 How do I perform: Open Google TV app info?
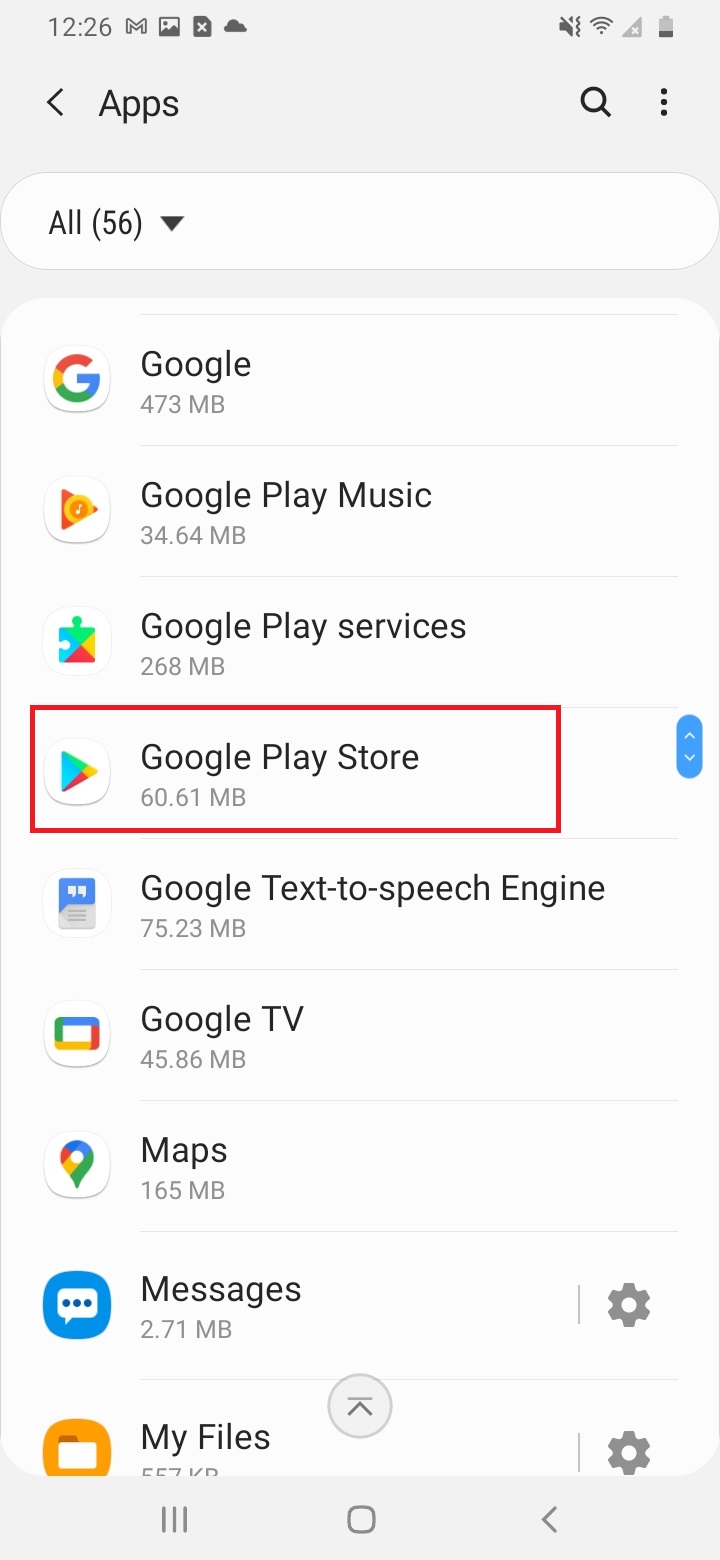tap(300, 1036)
